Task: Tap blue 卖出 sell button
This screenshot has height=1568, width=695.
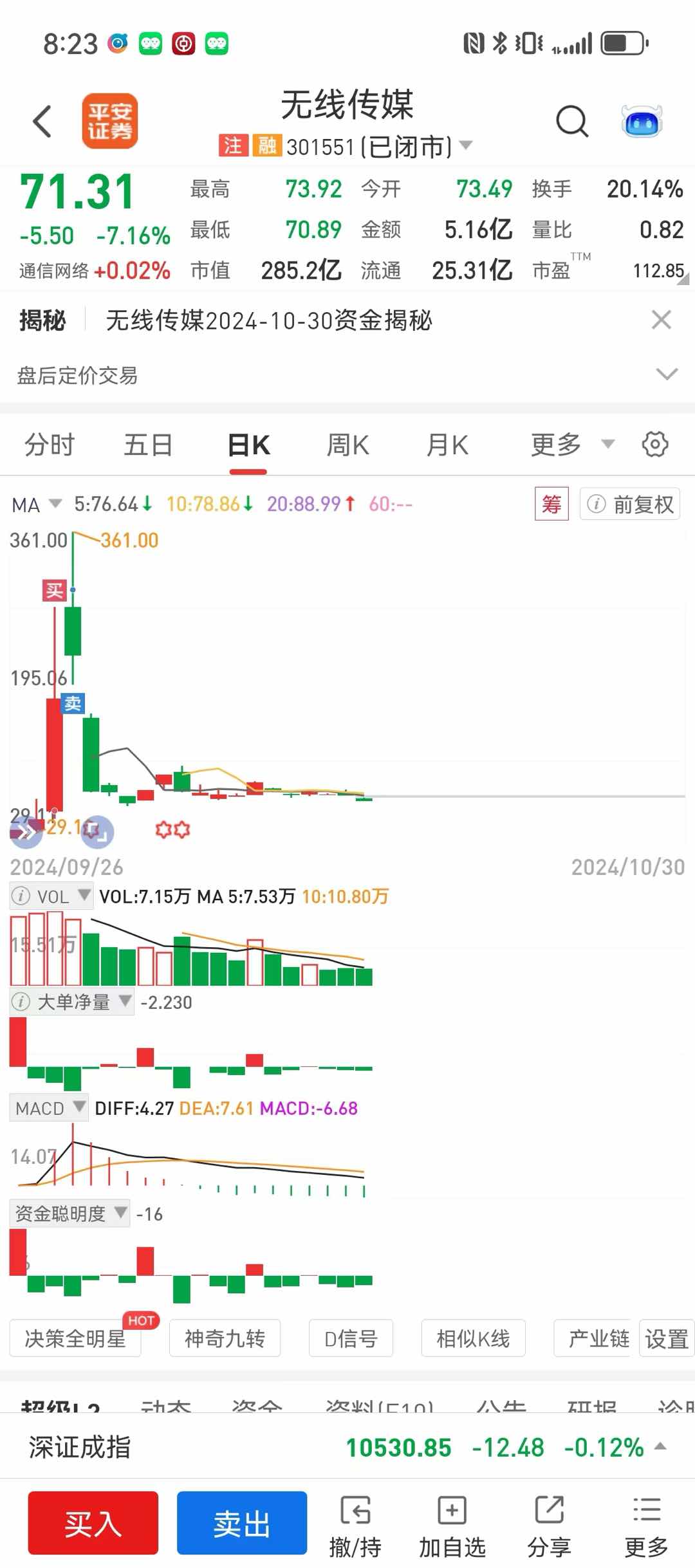Action: pyautogui.click(x=242, y=1523)
